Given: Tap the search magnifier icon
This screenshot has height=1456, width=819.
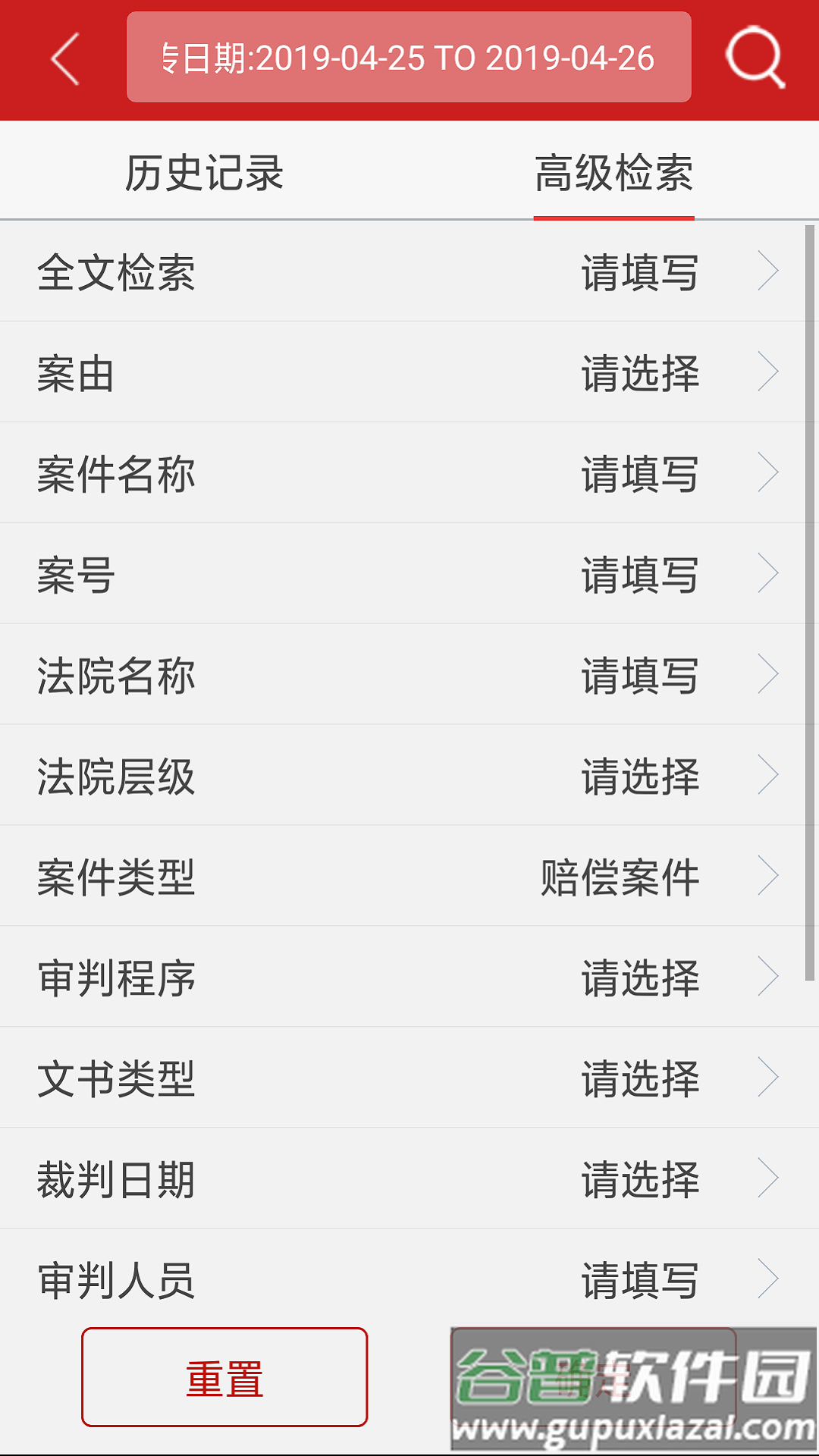Looking at the screenshot, I should tap(755, 58).
